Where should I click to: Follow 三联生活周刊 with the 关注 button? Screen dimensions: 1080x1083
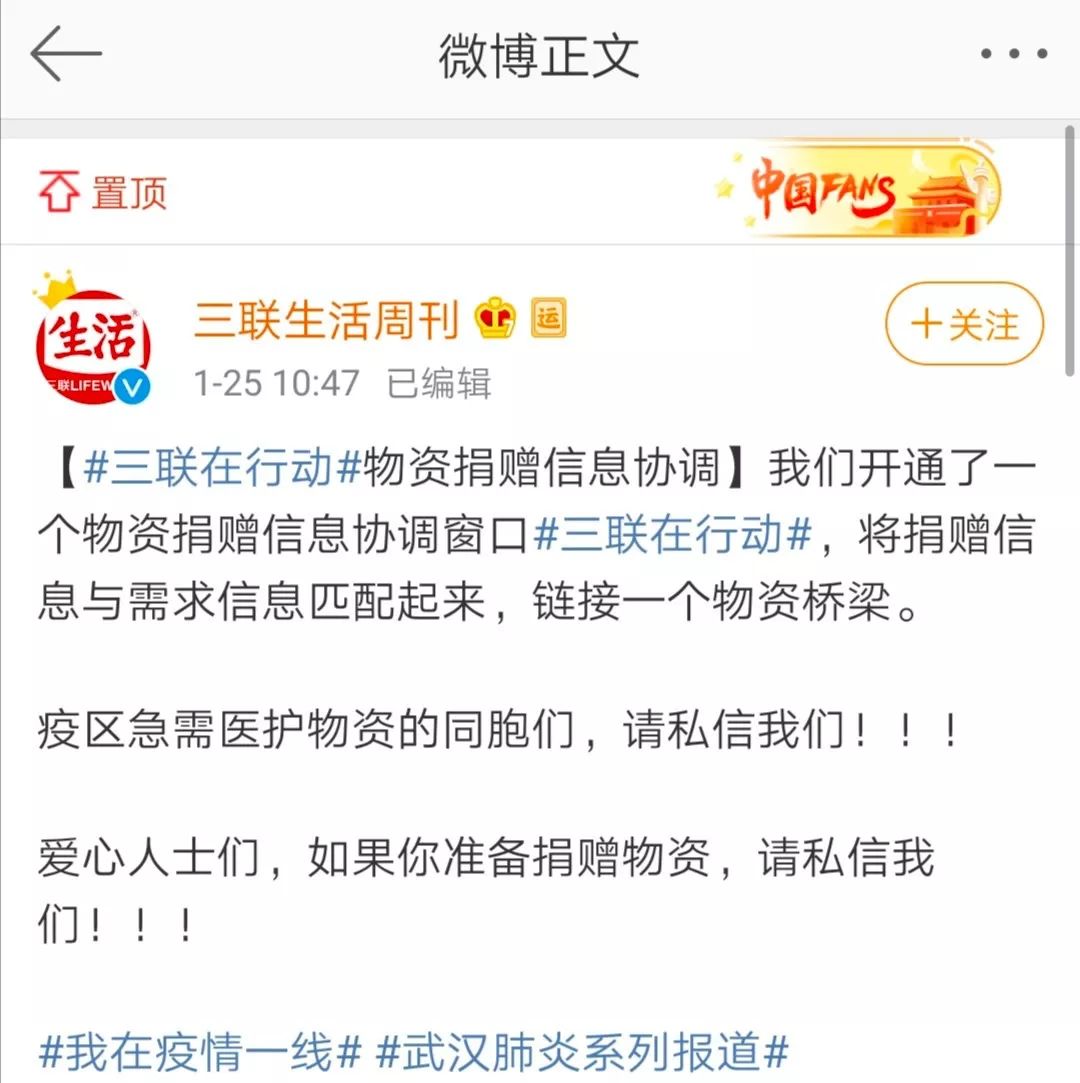point(964,324)
